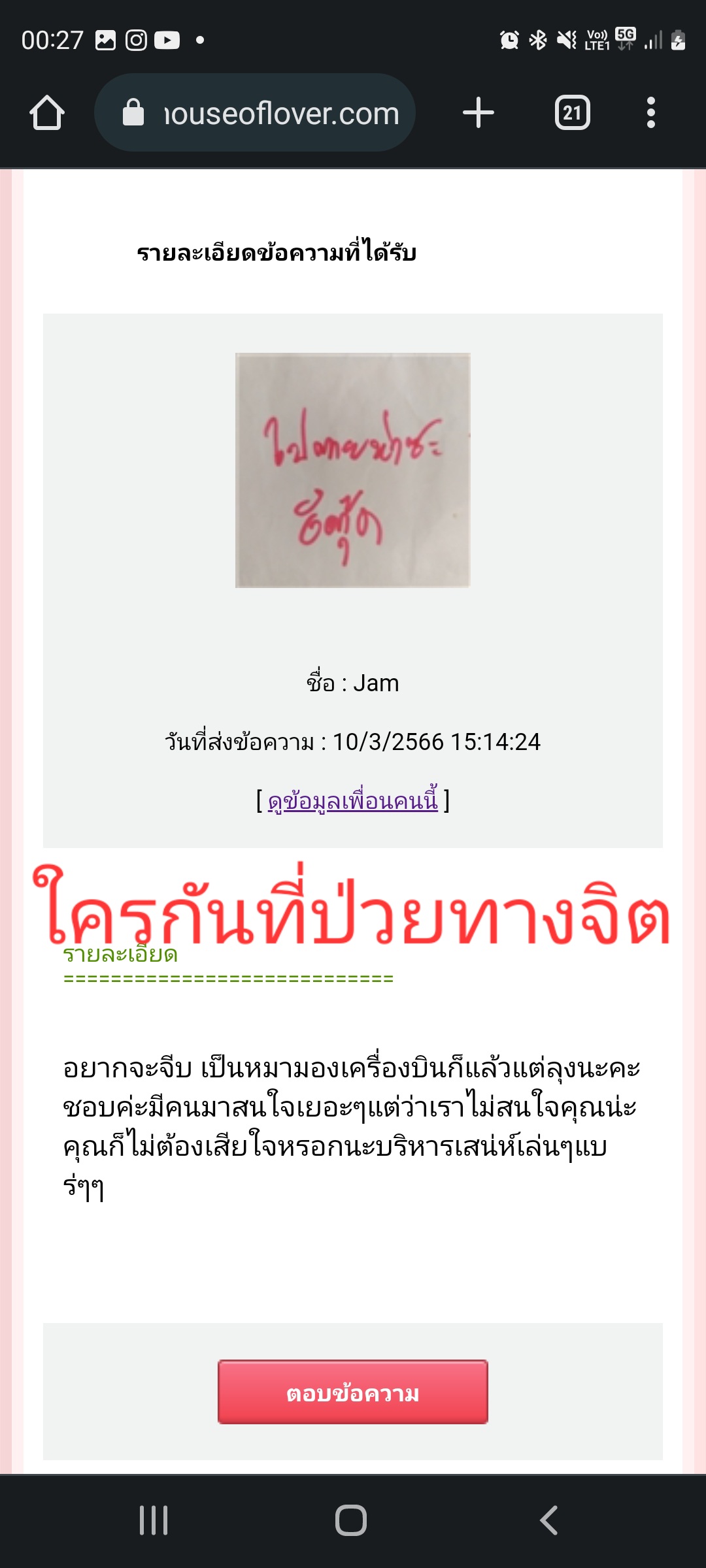Viewport: 706px width, 1568px height.
Task: Go to the browser home page
Action: click(47, 113)
